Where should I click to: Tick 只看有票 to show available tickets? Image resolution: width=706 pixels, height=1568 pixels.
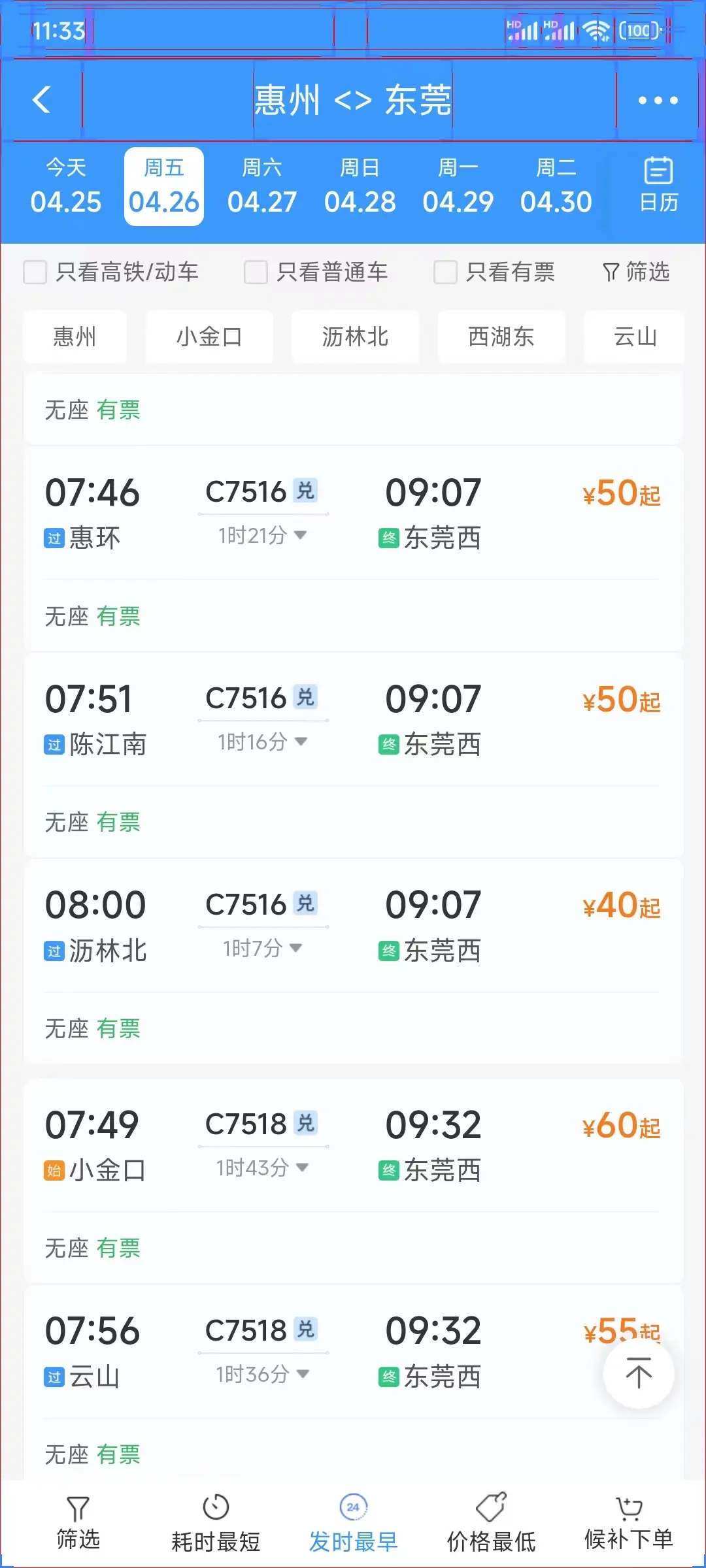(445, 272)
